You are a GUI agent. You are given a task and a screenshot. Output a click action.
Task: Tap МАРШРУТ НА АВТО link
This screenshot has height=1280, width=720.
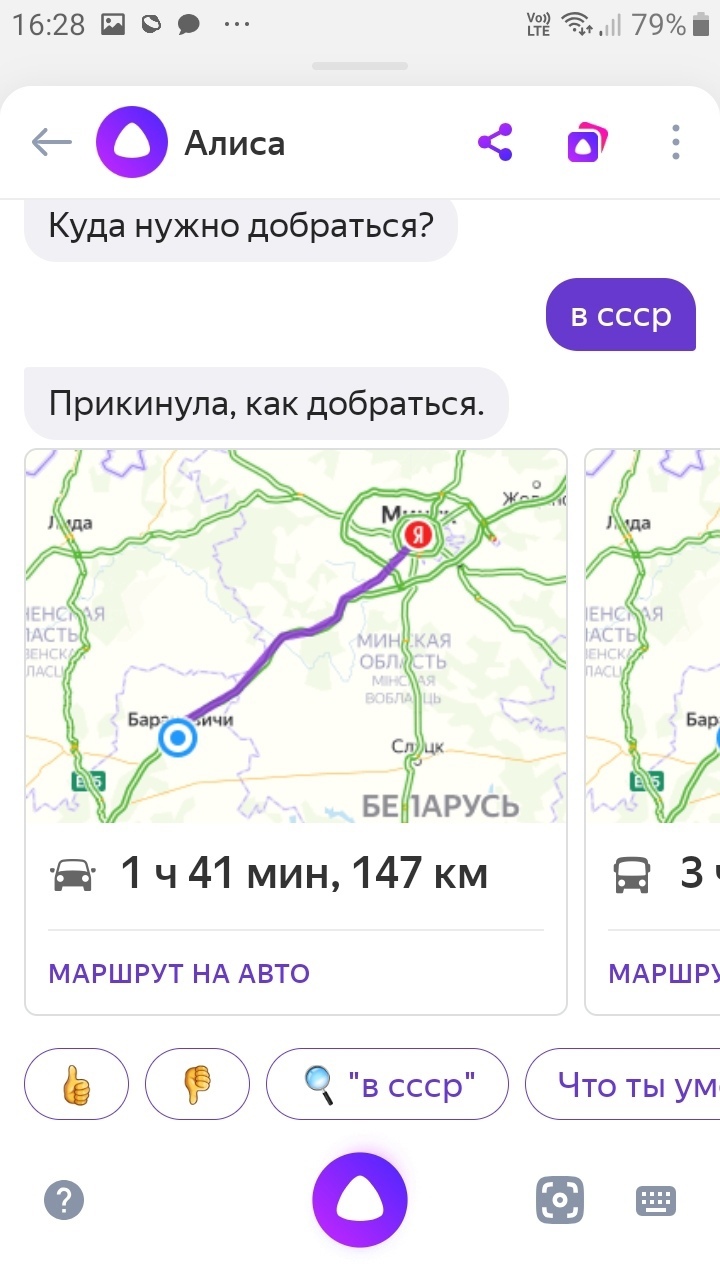click(x=179, y=973)
